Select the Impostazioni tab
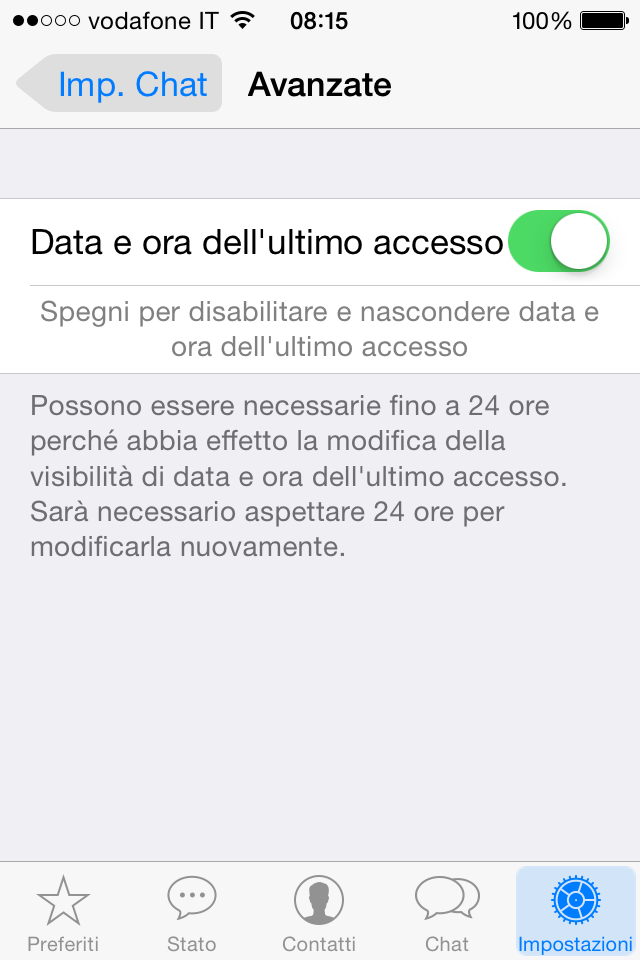The height and width of the screenshot is (960, 640). coord(575,912)
